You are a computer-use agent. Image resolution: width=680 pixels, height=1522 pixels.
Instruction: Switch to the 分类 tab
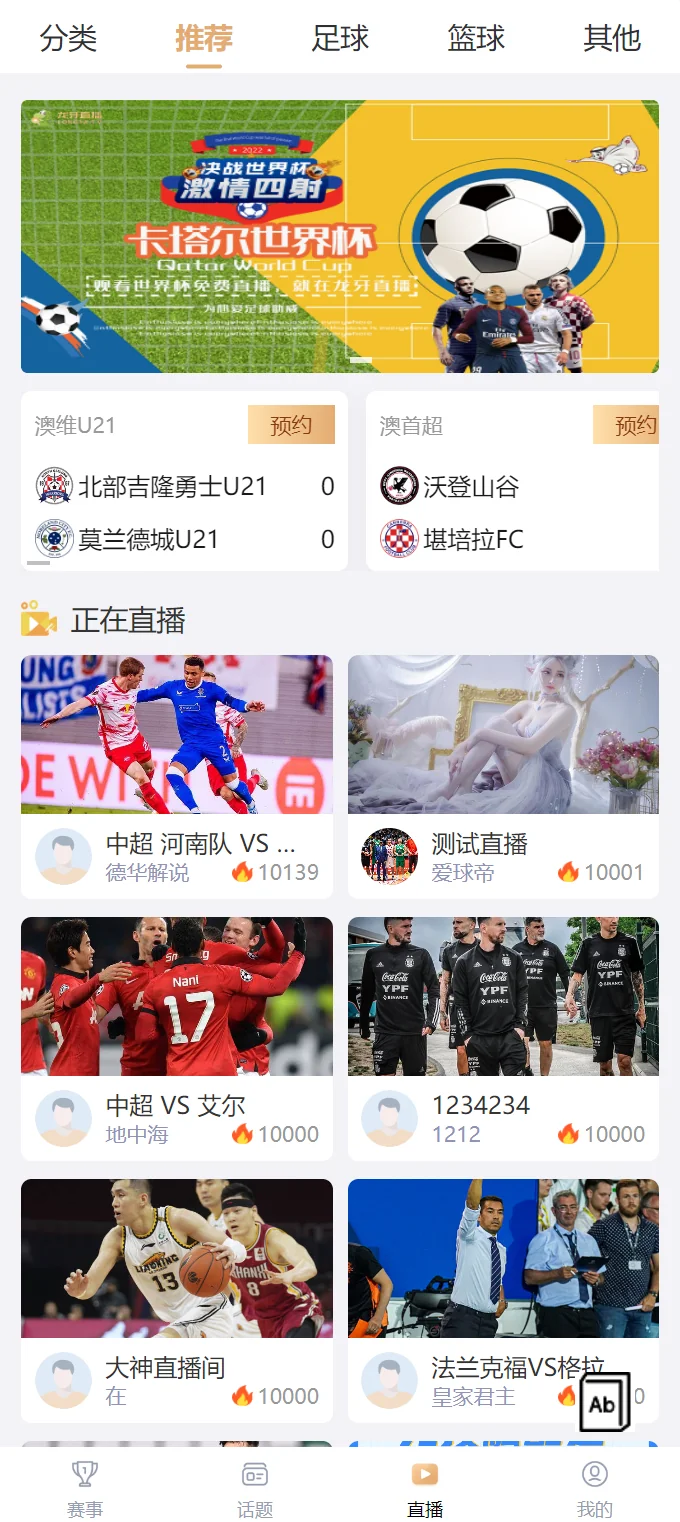[68, 38]
